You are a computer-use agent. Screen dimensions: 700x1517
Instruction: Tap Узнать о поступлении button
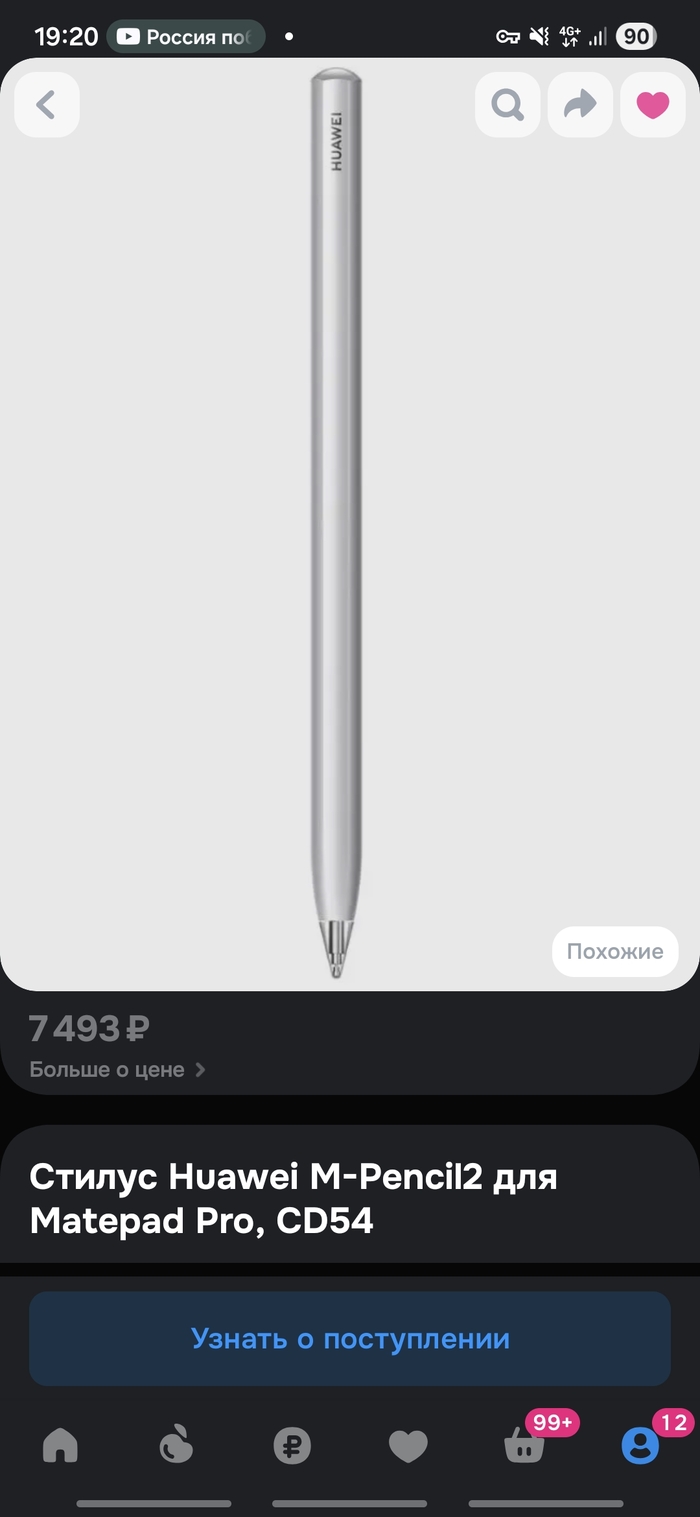(x=350, y=1338)
